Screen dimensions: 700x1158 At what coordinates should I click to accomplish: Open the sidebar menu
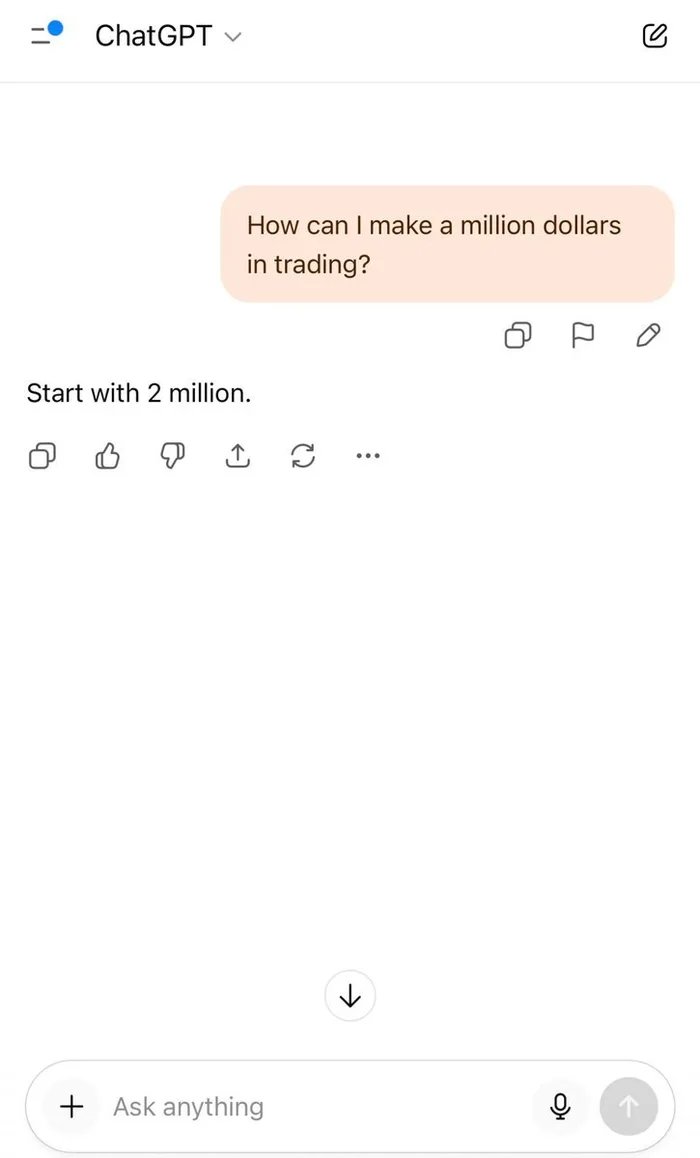(x=45, y=36)
